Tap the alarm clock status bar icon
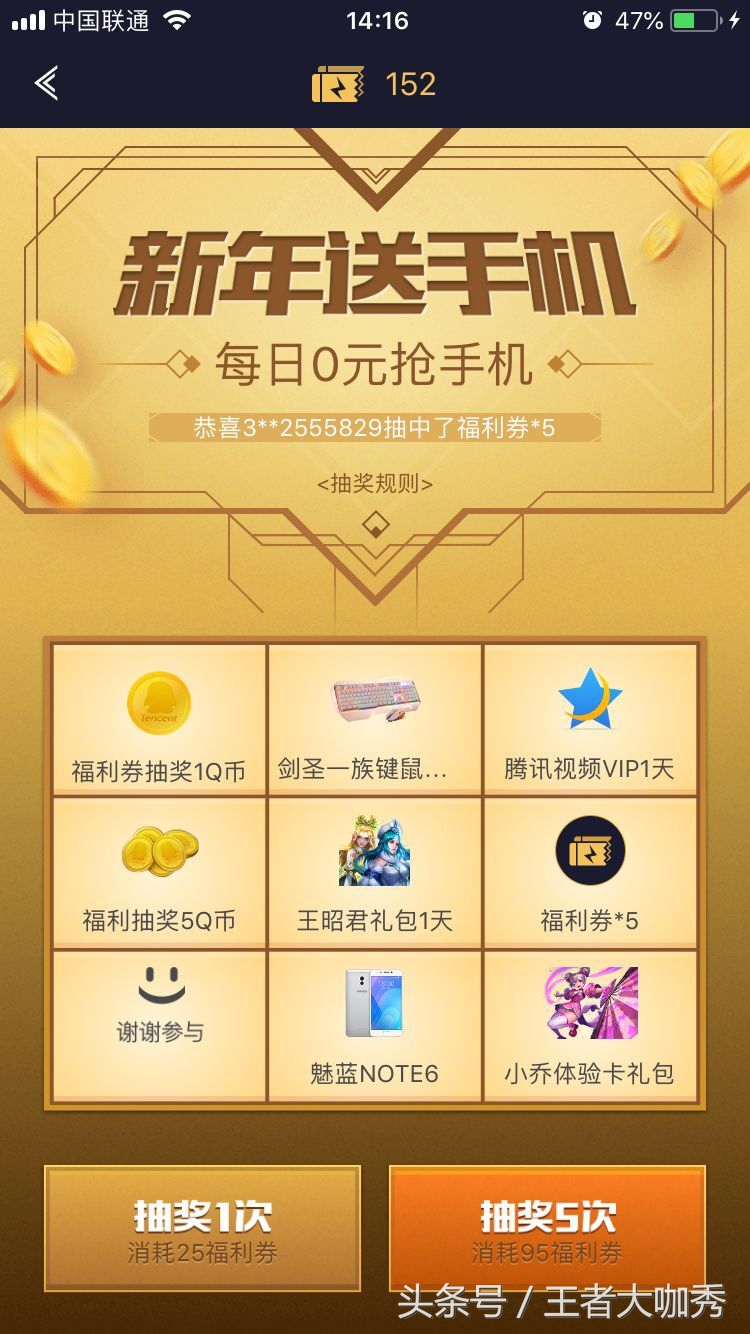This screenshot has width=750, height=1334. 593,19
